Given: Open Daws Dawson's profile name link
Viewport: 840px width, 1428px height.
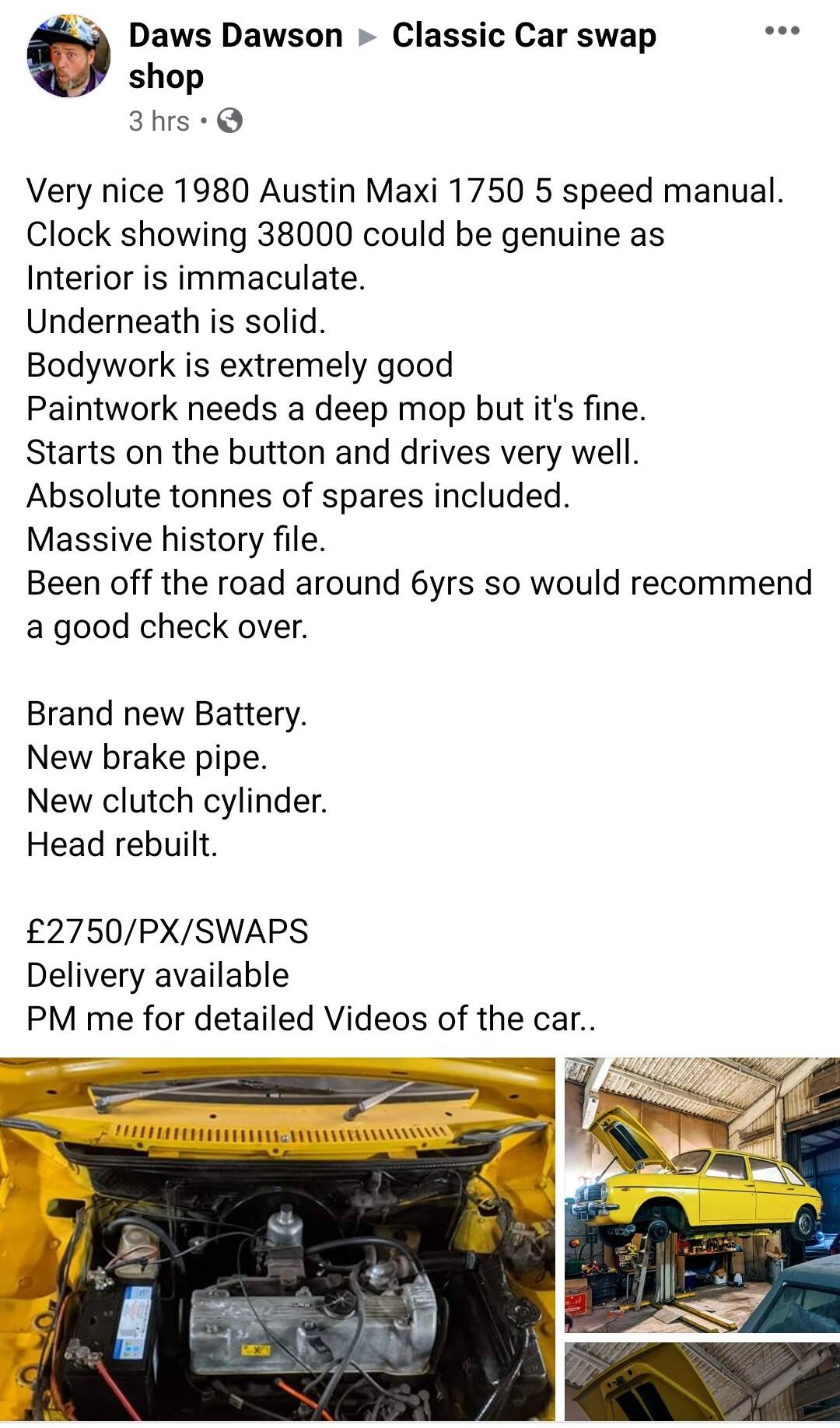Looking at the screenshot, I should [x=236, y=36].
